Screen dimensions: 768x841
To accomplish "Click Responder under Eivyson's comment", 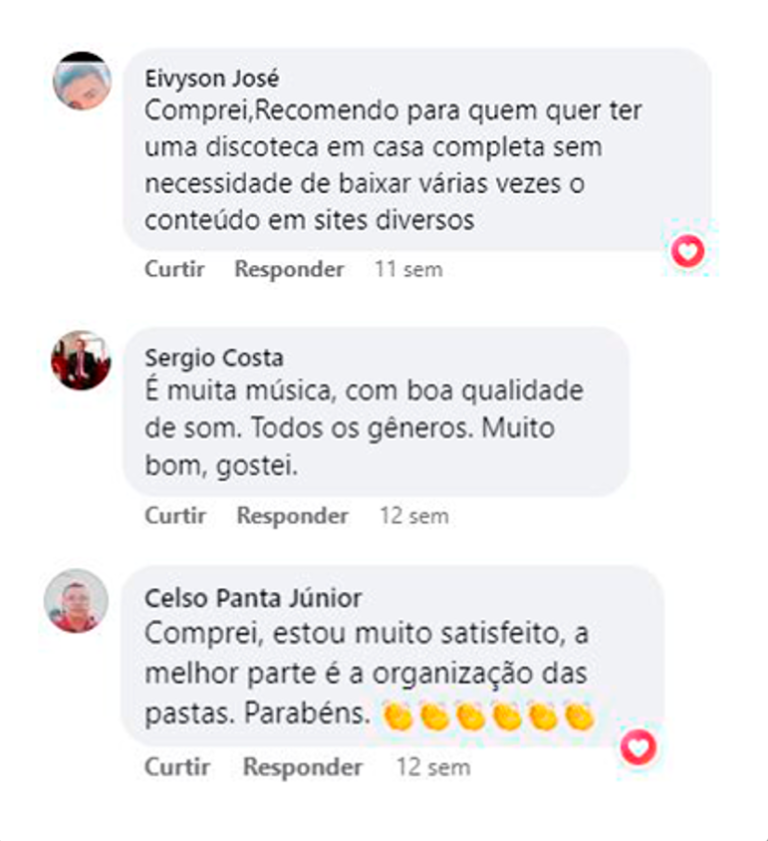I will click(289, 269).
